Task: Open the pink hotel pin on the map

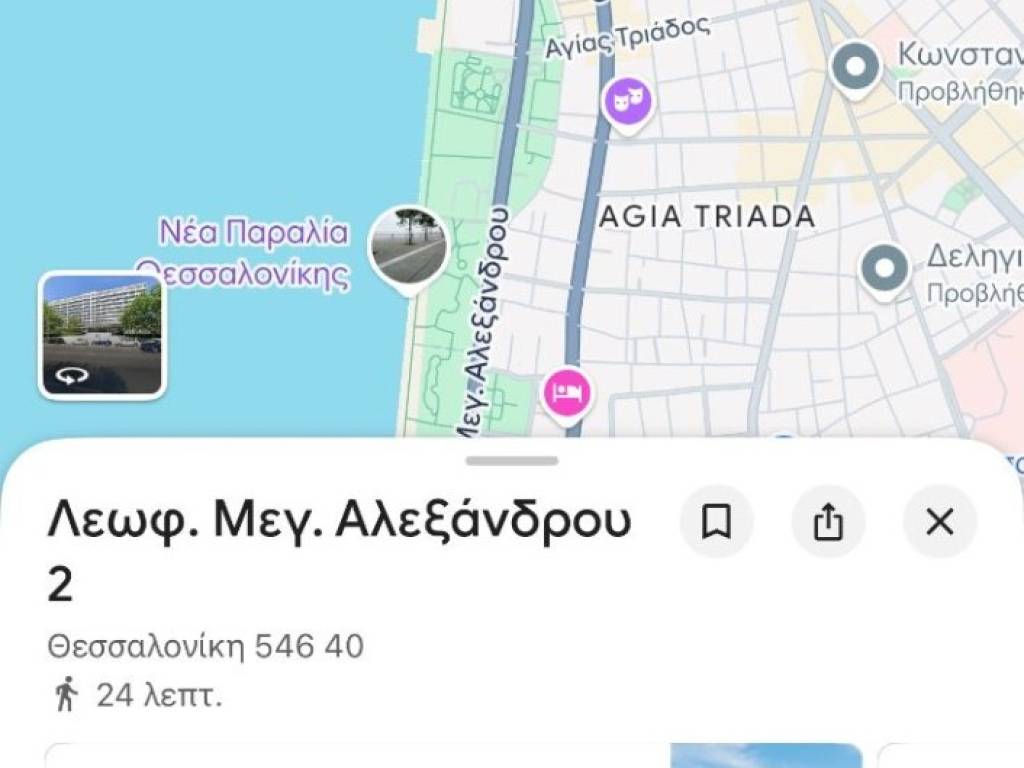Action: (x=567, y=392)
